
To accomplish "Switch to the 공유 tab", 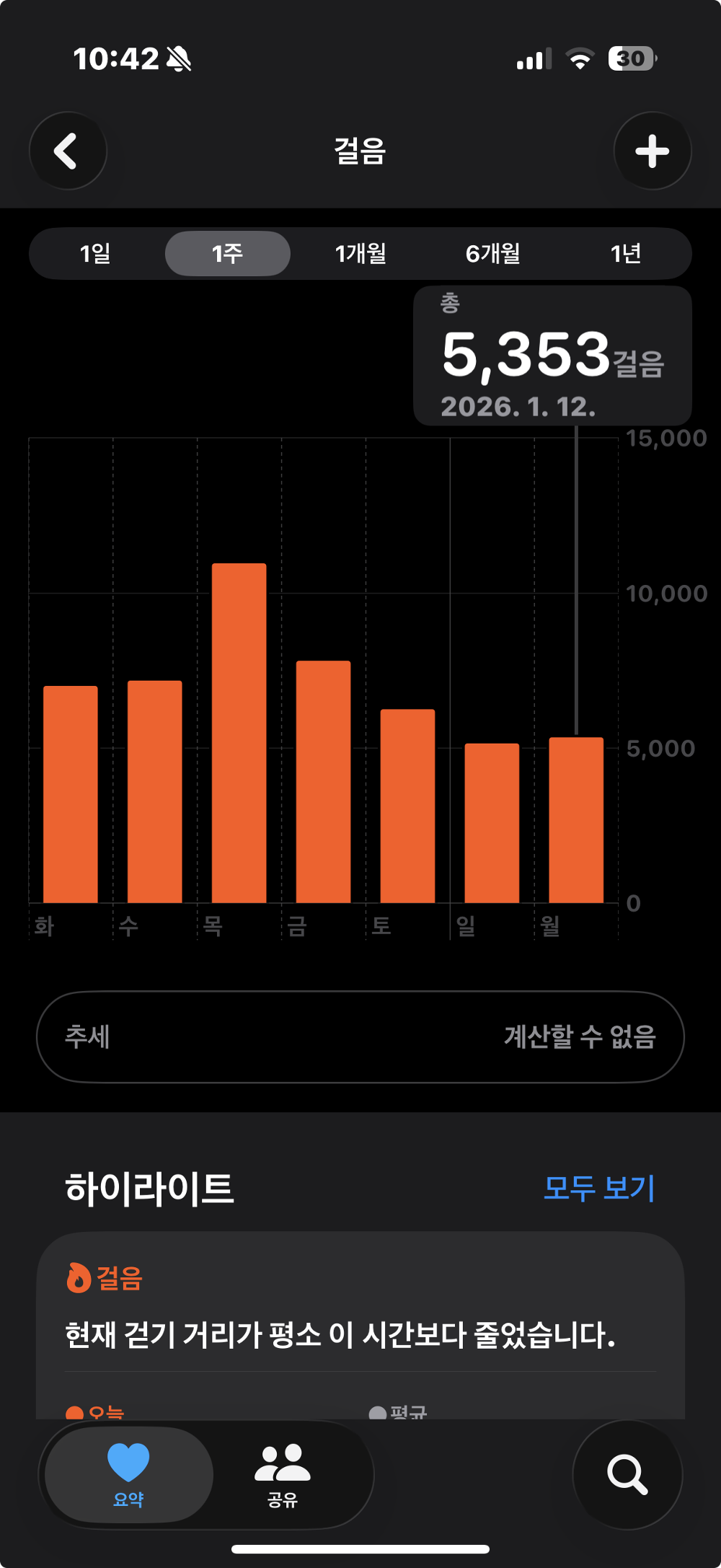I will pos(282,1474).
